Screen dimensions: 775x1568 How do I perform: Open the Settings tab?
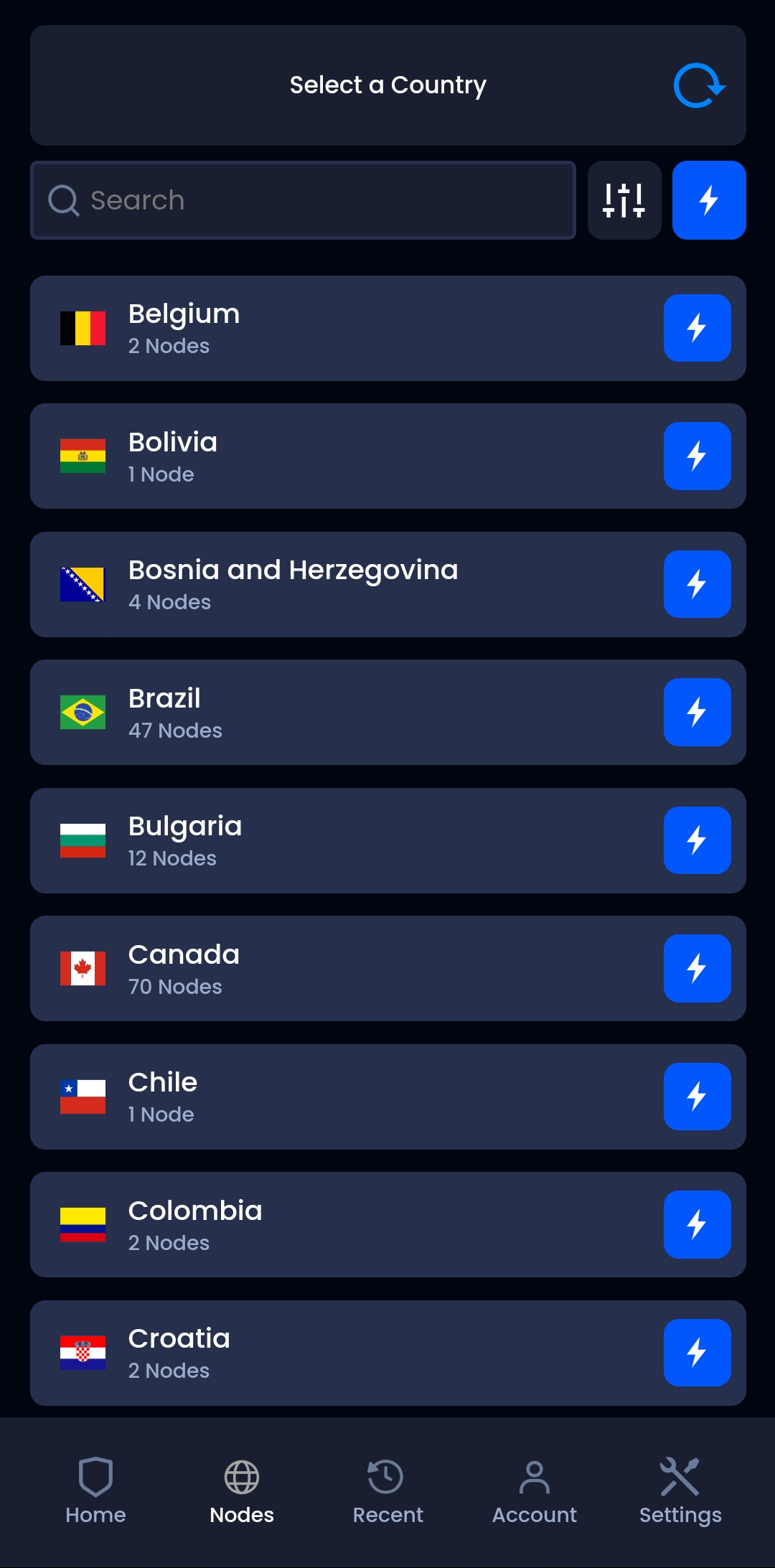coord(680,1490)
